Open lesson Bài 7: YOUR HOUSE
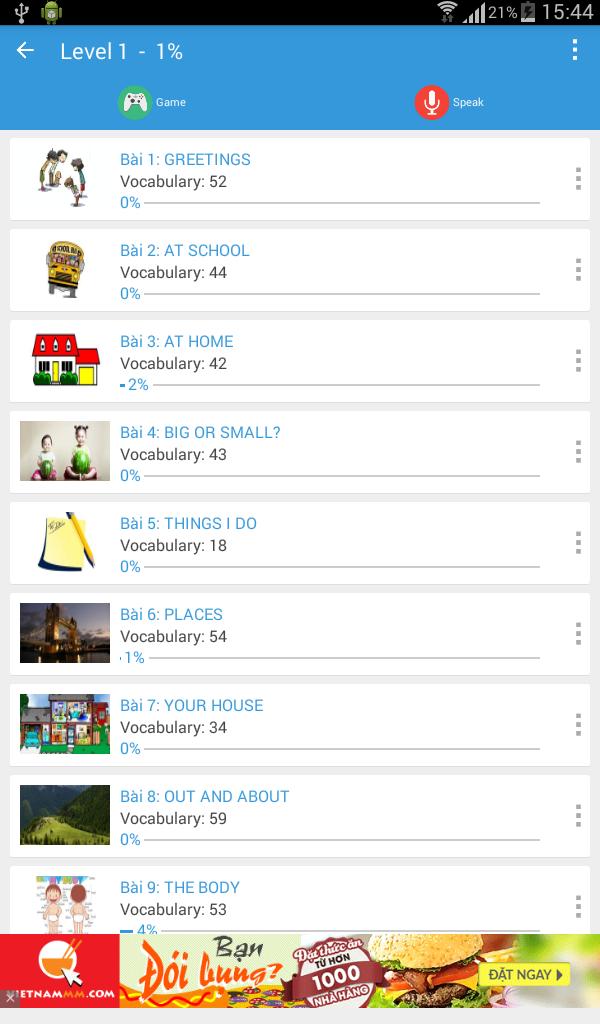 300,725
